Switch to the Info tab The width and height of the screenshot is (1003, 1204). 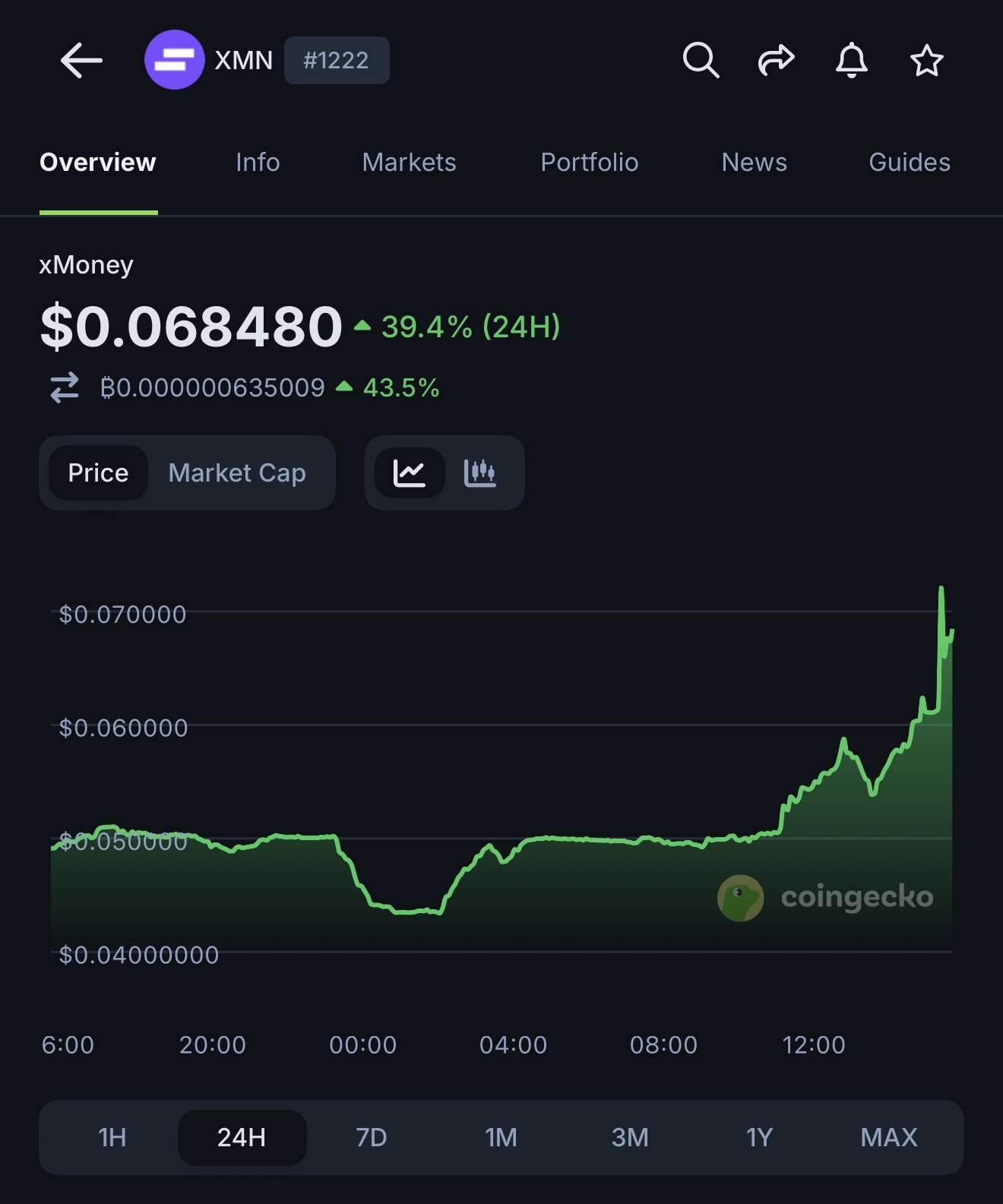(258, 163)
